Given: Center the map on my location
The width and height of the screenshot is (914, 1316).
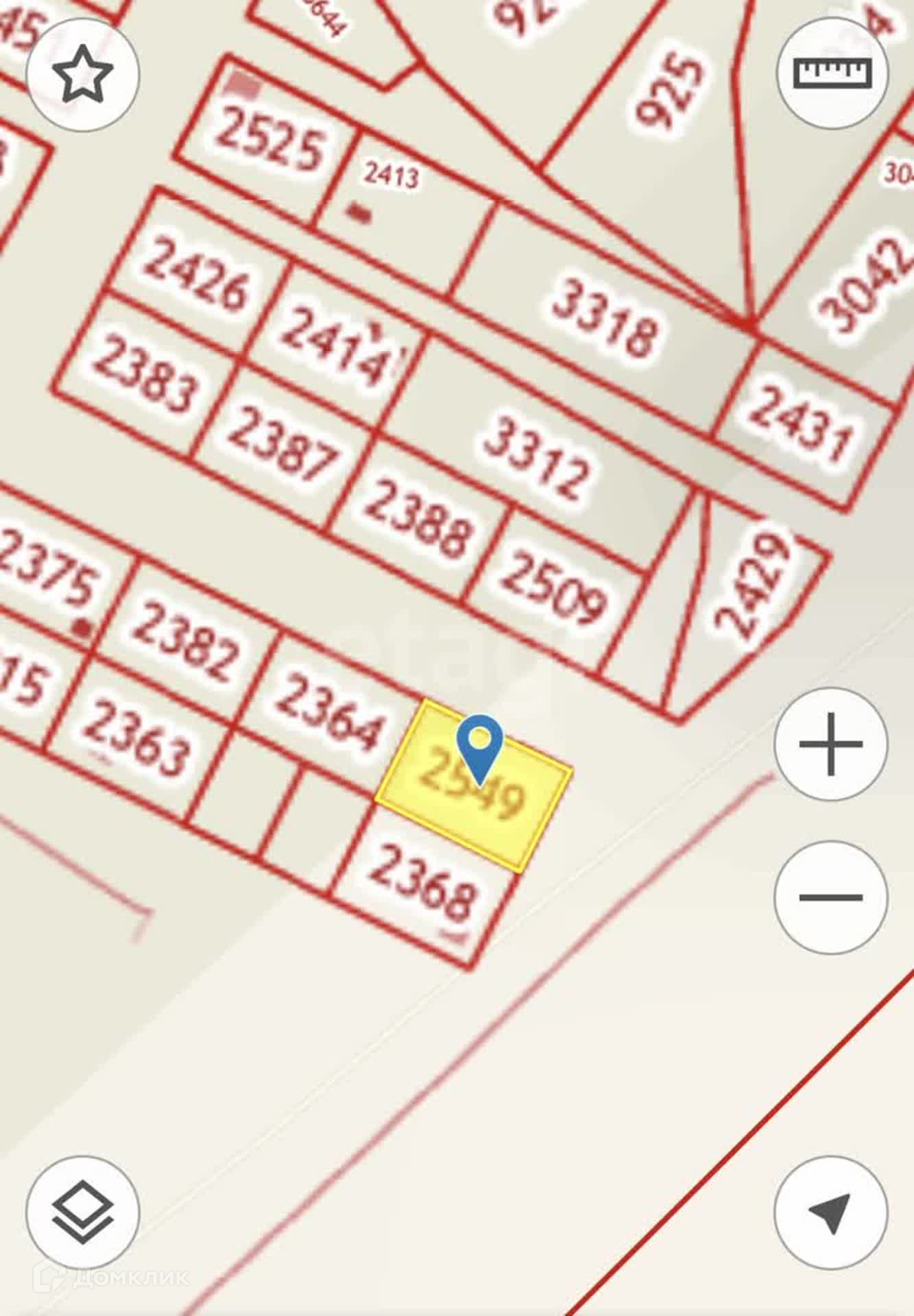Looking at the screenshot, I should [x=830, y=1213].
